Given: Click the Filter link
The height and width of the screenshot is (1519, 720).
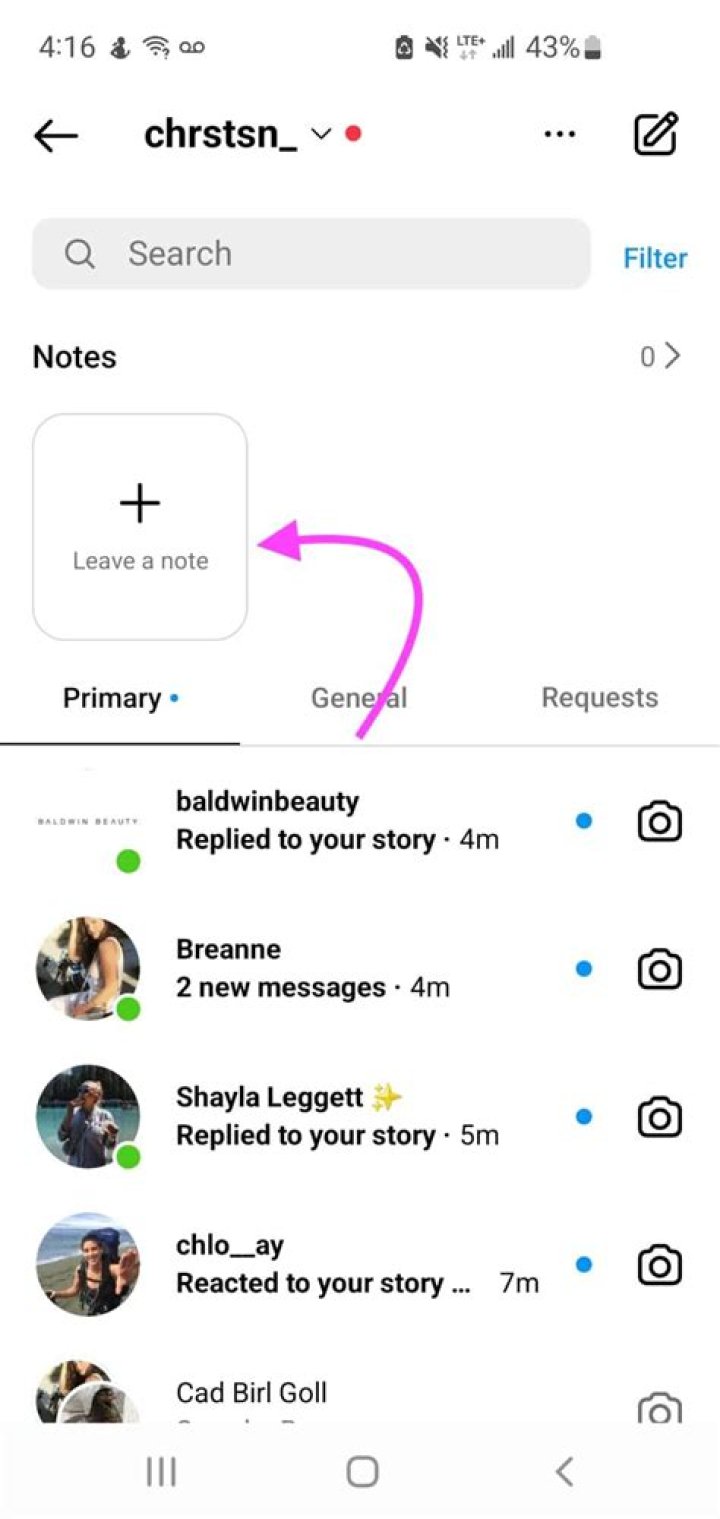Looking at the screenshot, I should tap(655, 257).
